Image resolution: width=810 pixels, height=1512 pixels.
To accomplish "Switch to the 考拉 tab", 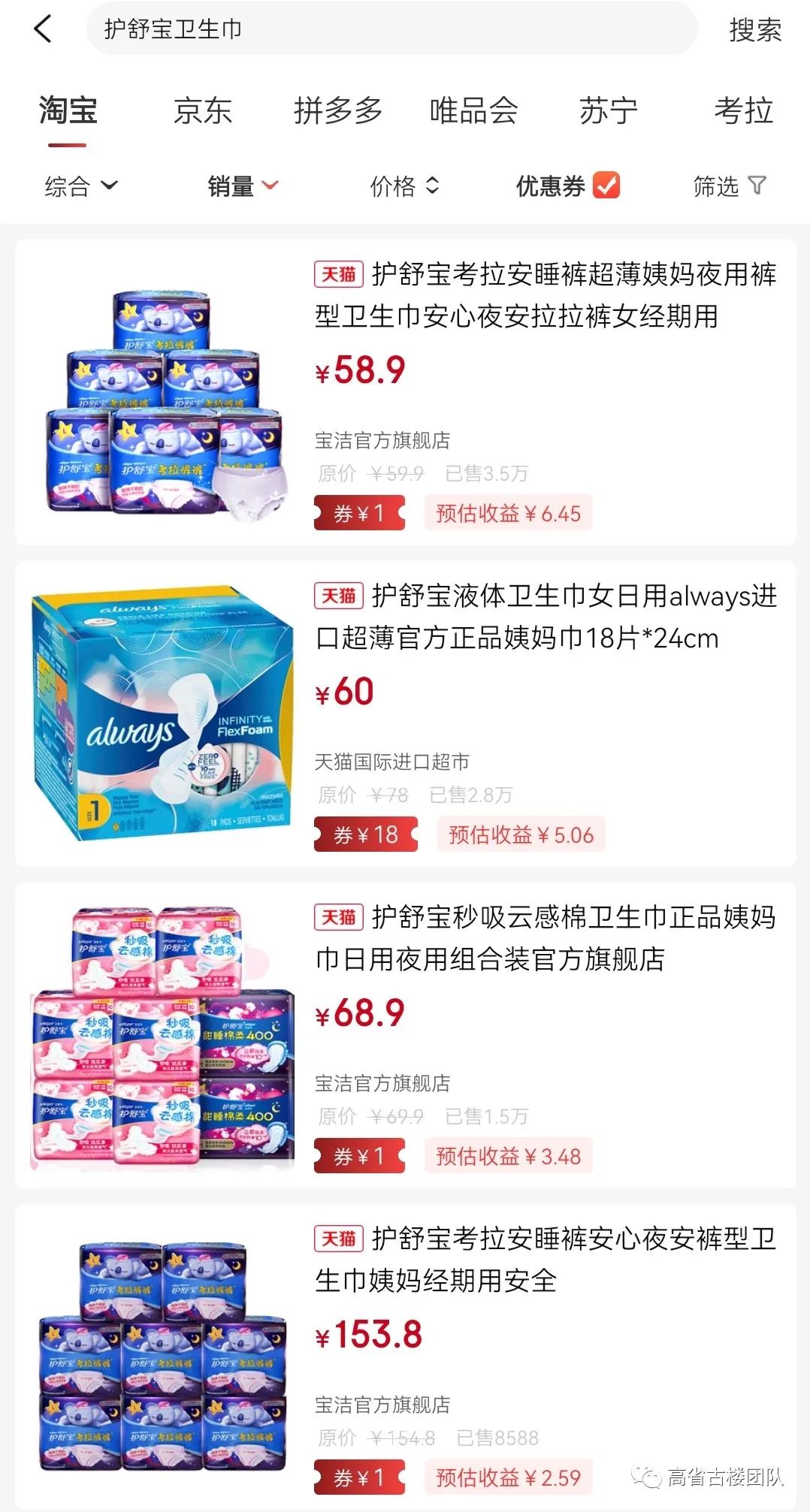I will (x=743, y=111).
